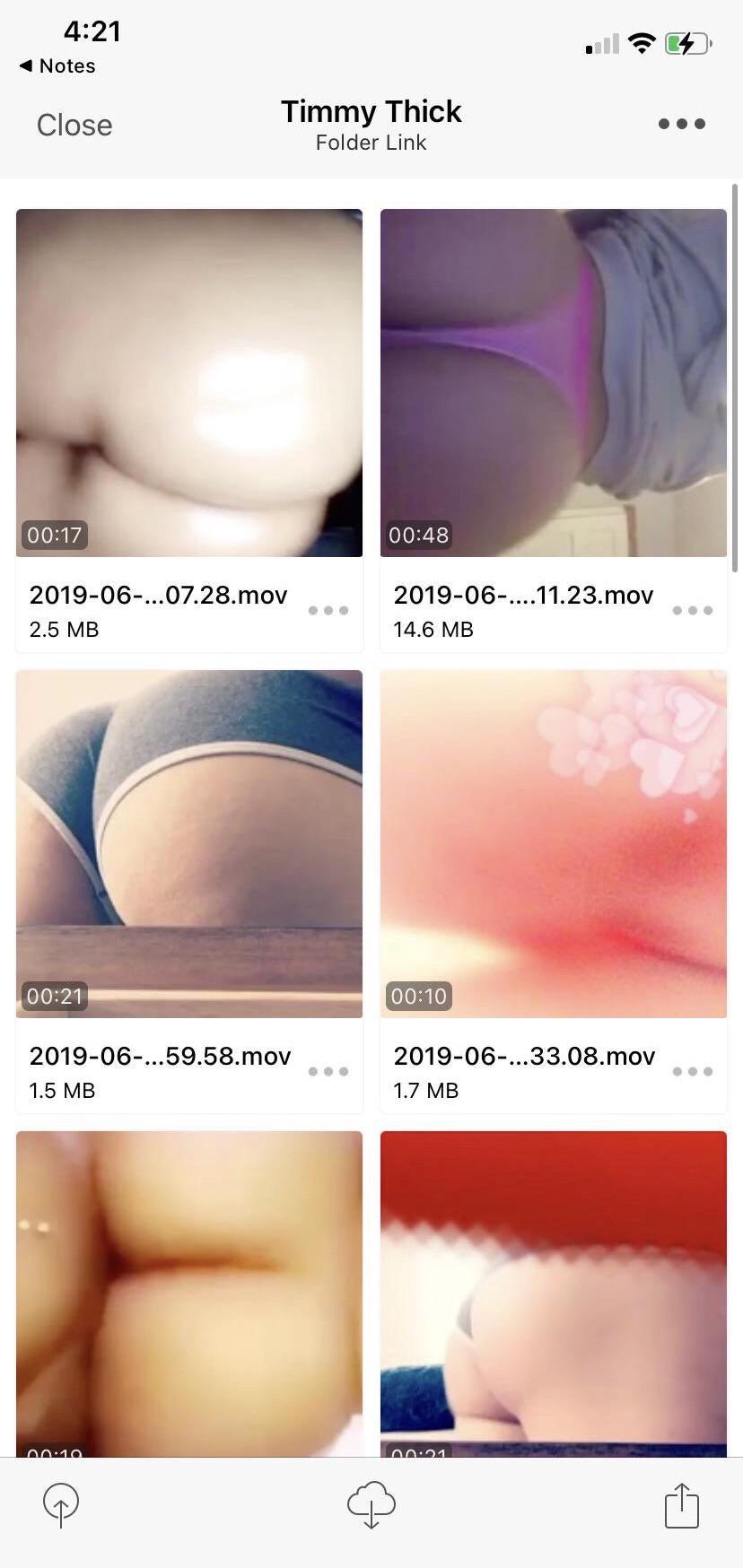This screenshot has height=1568, width=743.
Task: Open options menu for 11.23.mov file
Action: pyautogui.click(x=693, y=610)
